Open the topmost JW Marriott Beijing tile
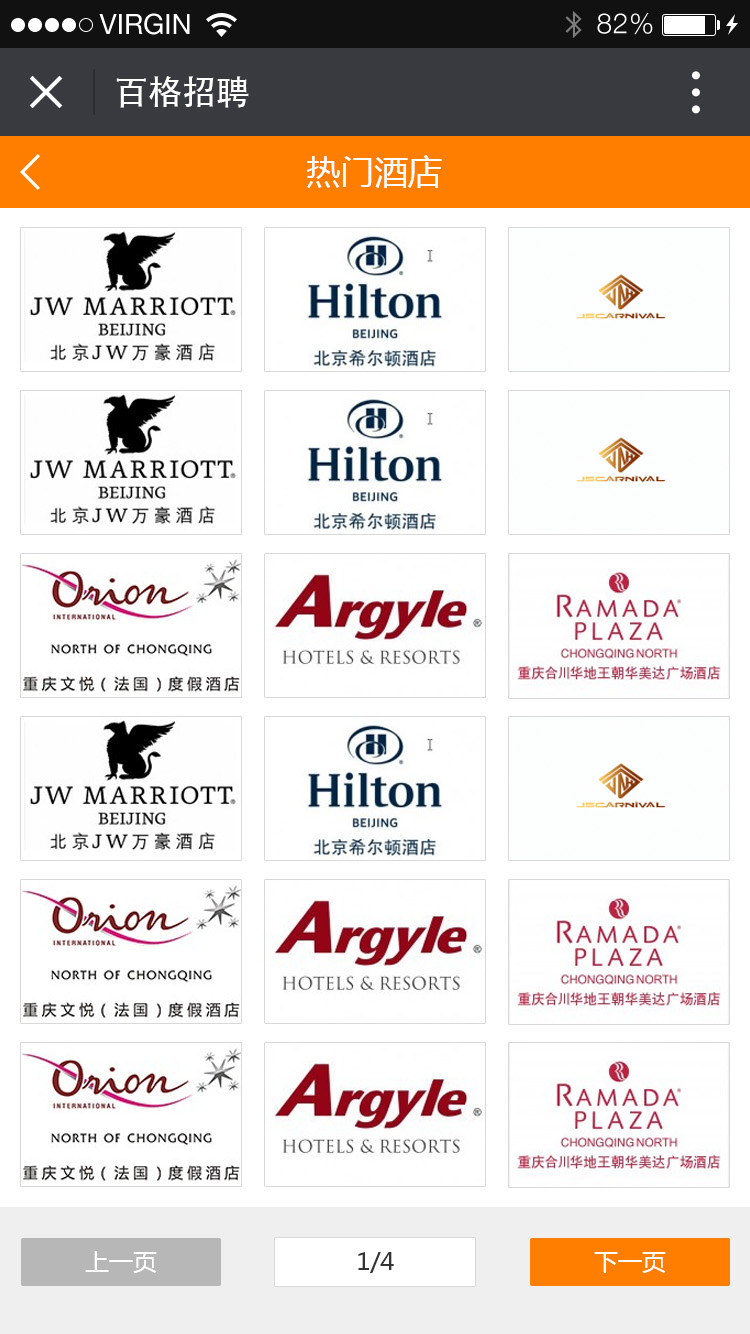Viewport: 750px width, 1334px height. 131,299
